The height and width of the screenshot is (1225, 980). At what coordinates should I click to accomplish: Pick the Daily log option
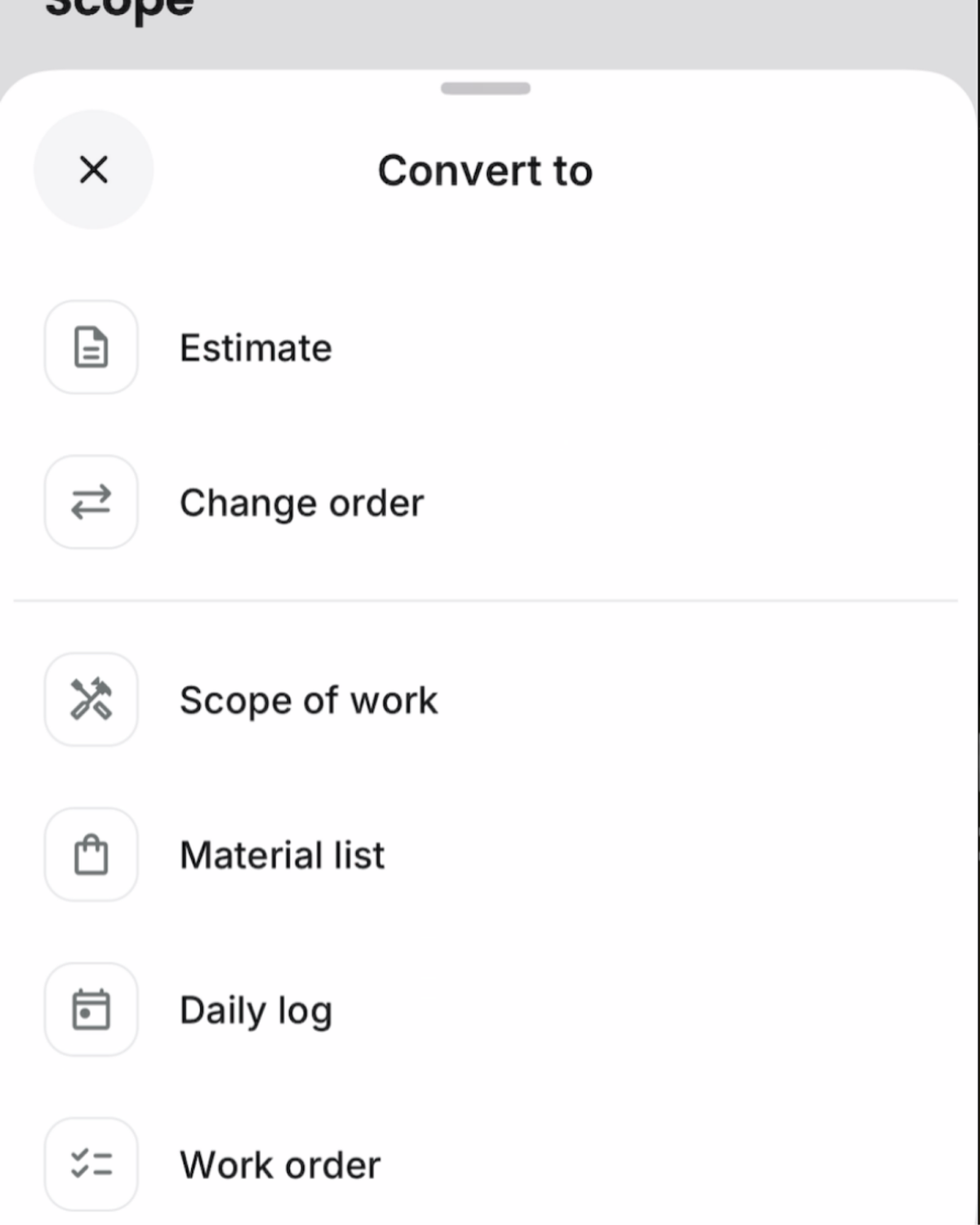click(x=255, y=1011)
